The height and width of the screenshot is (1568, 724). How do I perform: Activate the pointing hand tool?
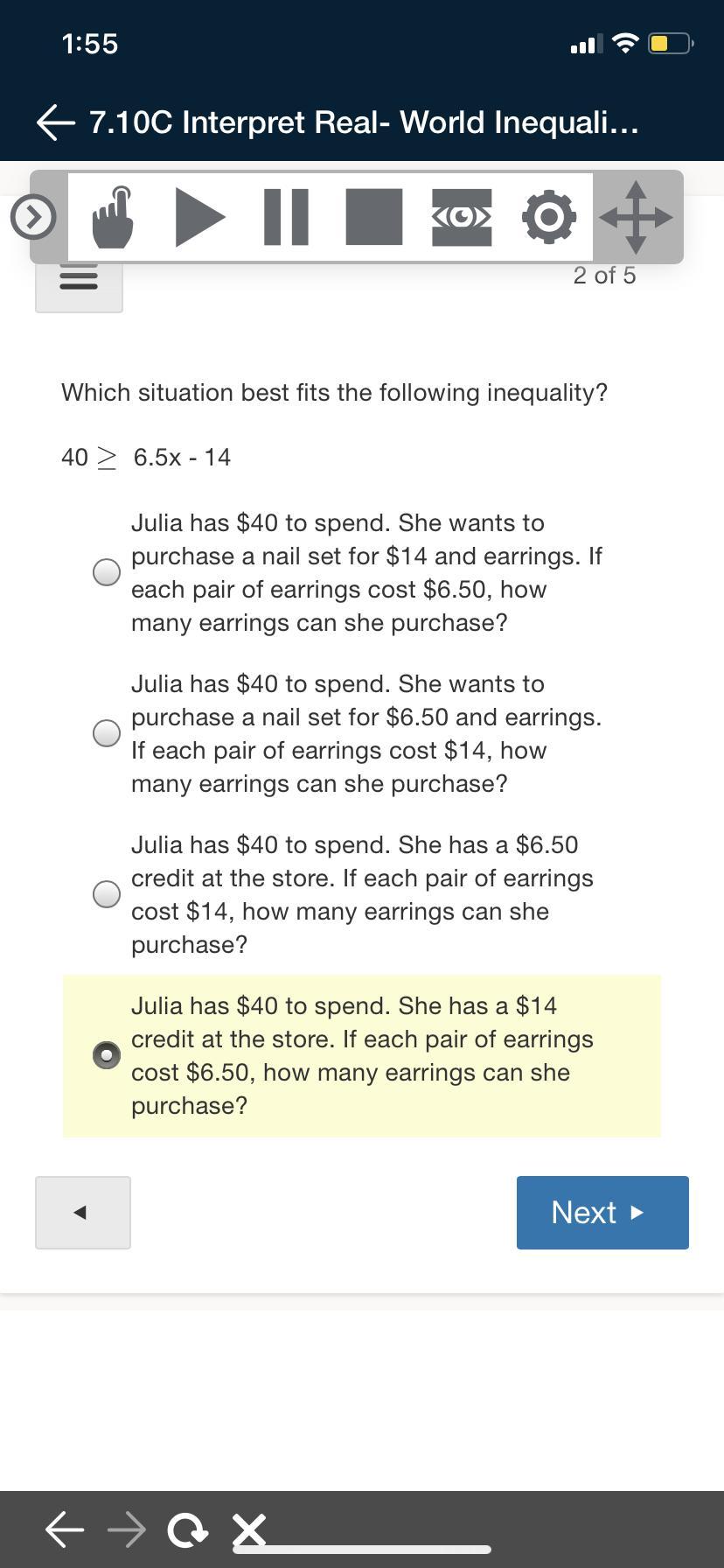pos(114,217)
